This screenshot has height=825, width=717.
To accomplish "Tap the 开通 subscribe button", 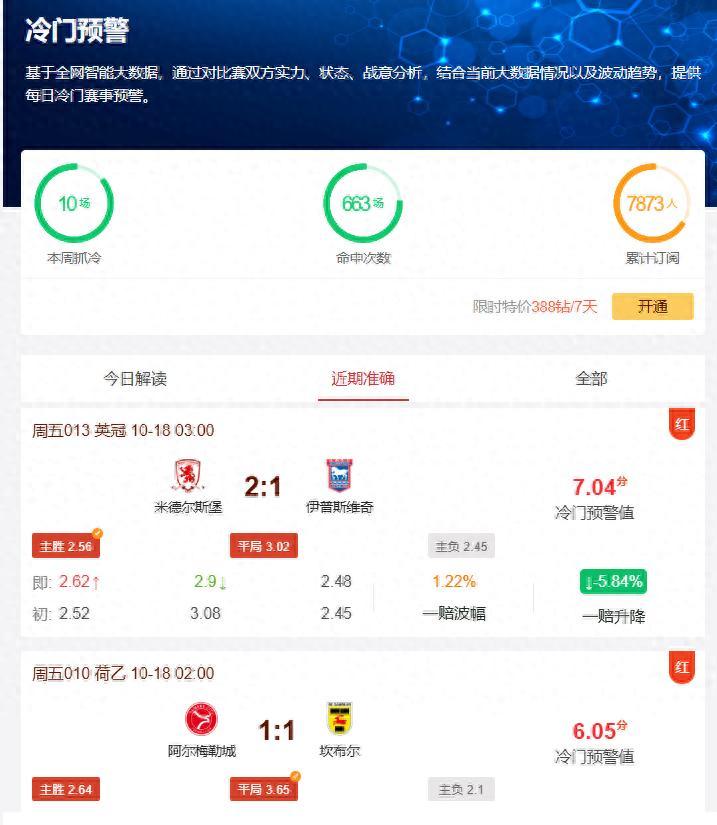I will (x=652, y=306).
